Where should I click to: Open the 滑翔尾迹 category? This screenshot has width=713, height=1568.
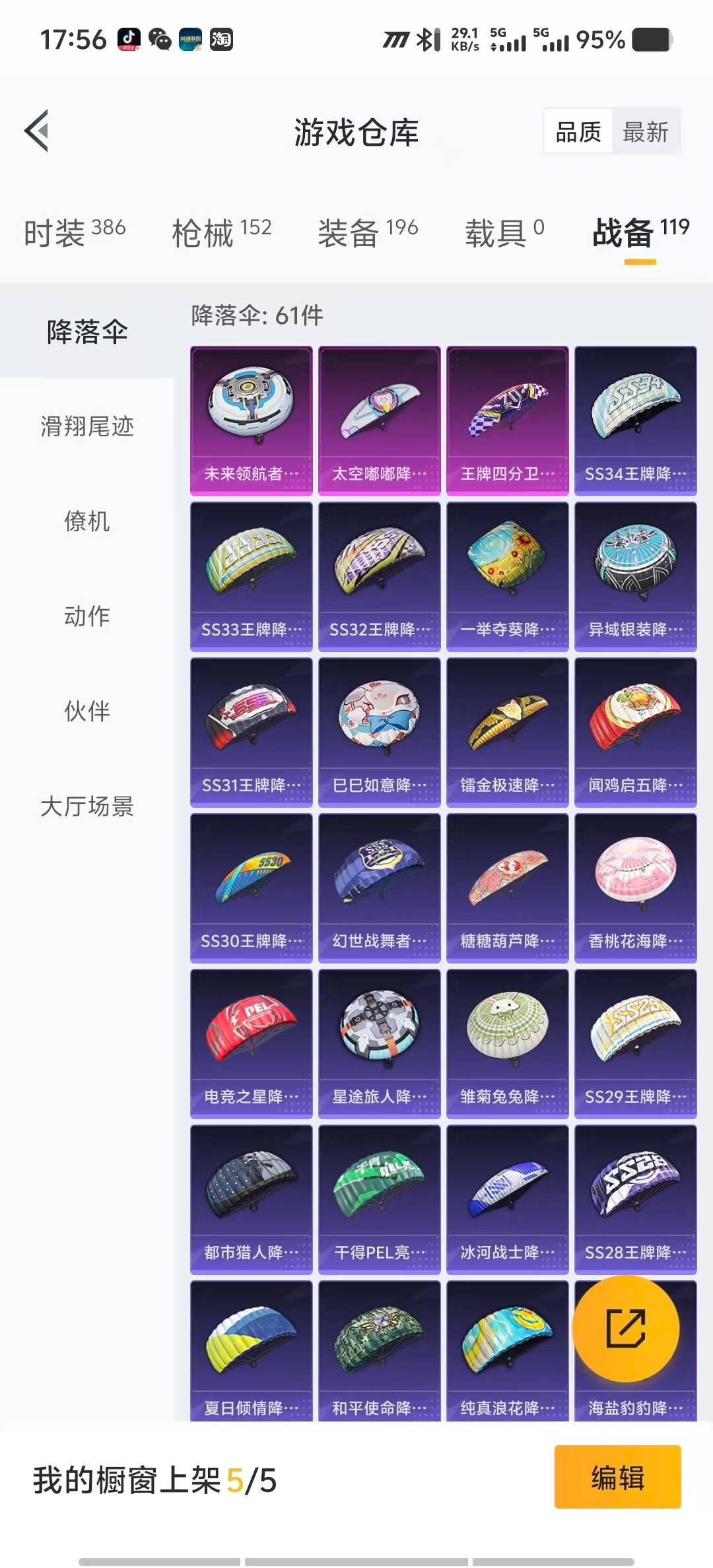click(x=87, y=426)
